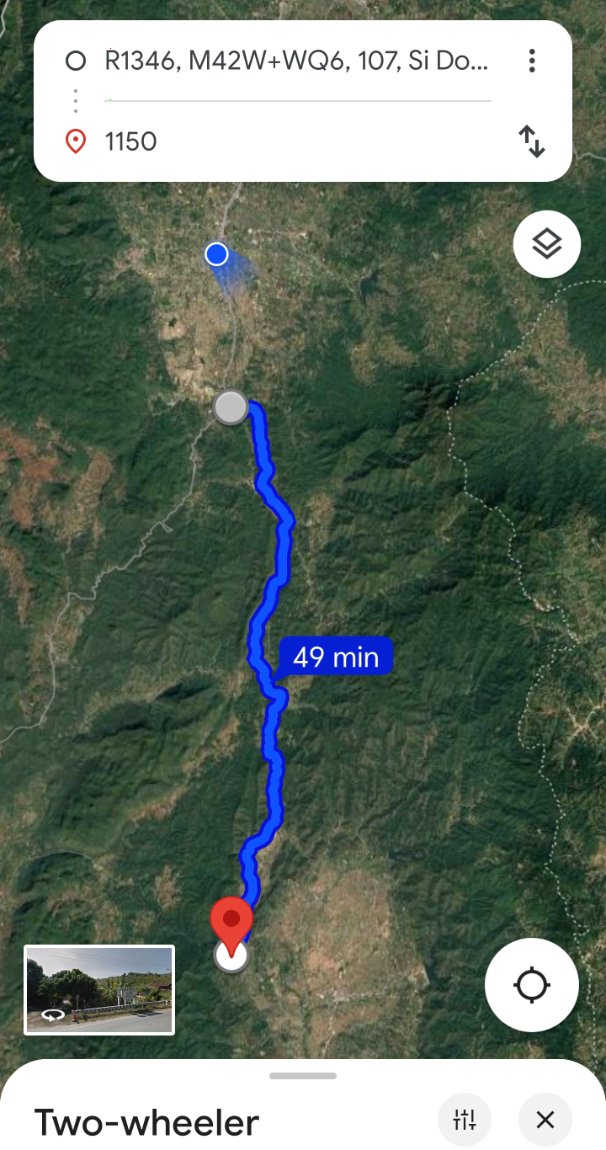Open the three-dot overflow menu
Image resolution: width=606 pixels, height=1150 pixels.
532,61
